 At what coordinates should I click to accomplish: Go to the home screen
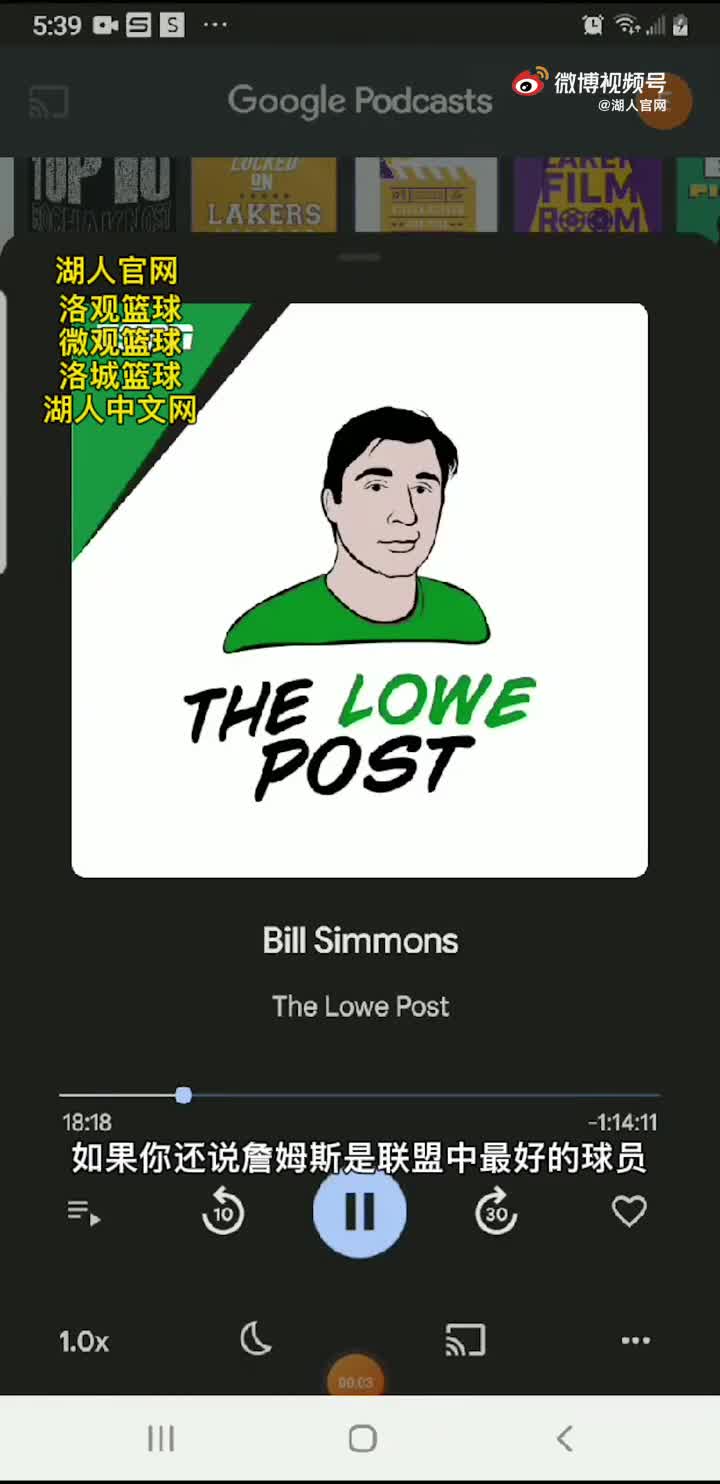coord(362,1439)
